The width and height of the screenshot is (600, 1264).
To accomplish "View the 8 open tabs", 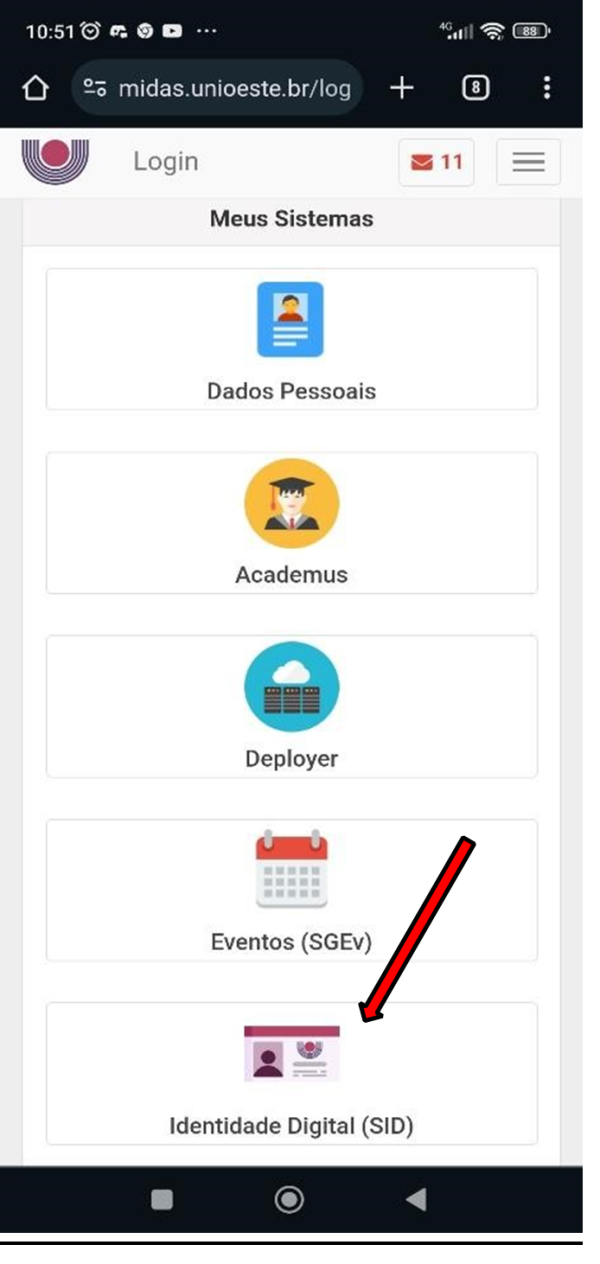I will pyautogui.click(x=475, y=88).
